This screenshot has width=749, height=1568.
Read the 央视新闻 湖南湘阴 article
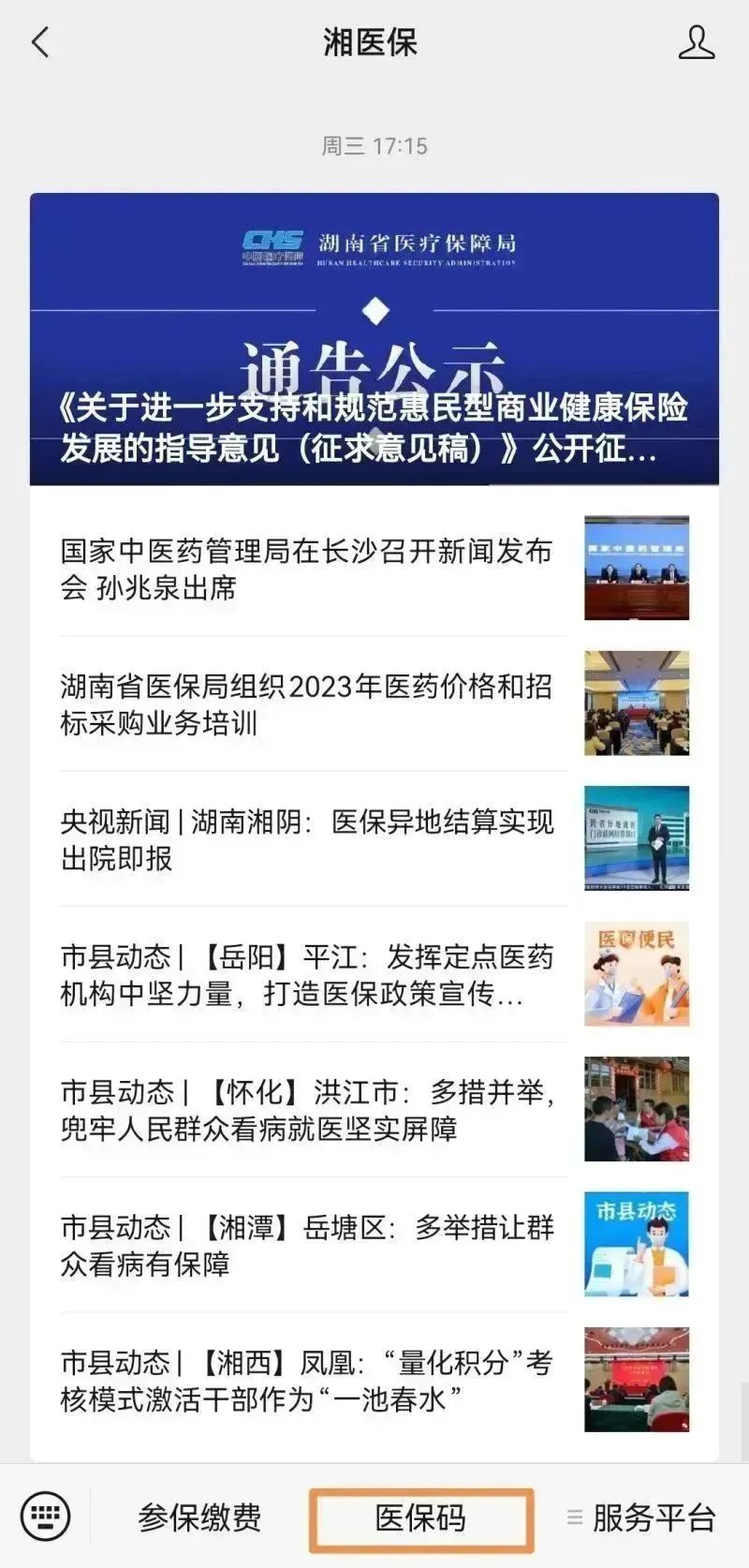click(x=309, y=839)
